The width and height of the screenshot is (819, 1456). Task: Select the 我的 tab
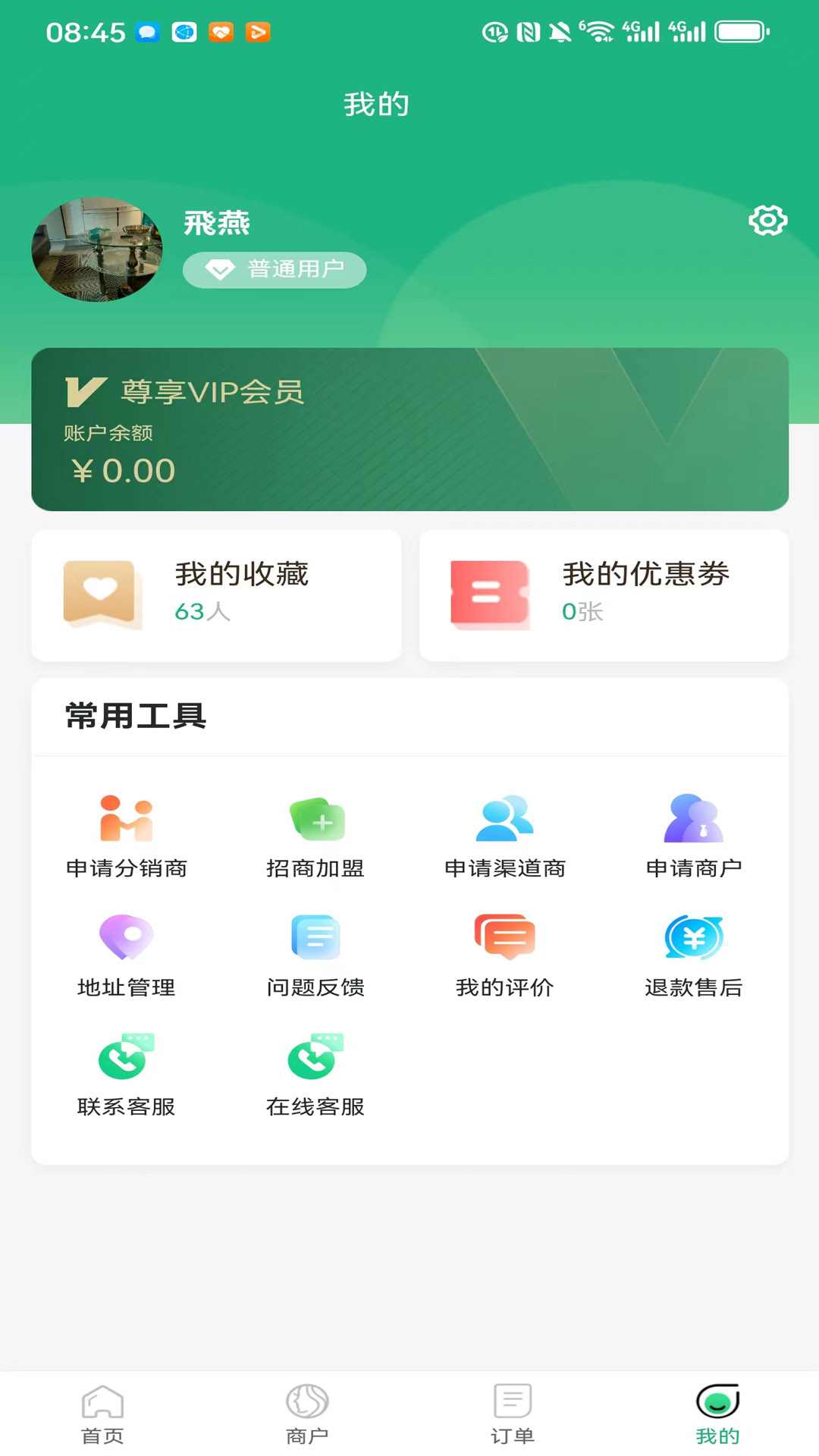pyautogui.click(x=717, y=1414)
